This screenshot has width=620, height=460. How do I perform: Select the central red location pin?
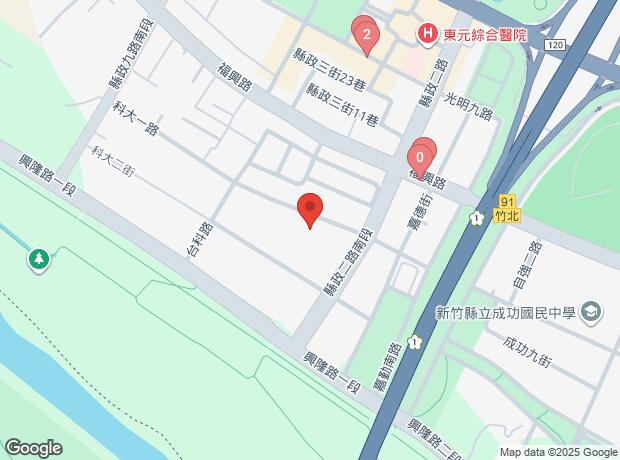pyautogui.click(x=310, y=209)
